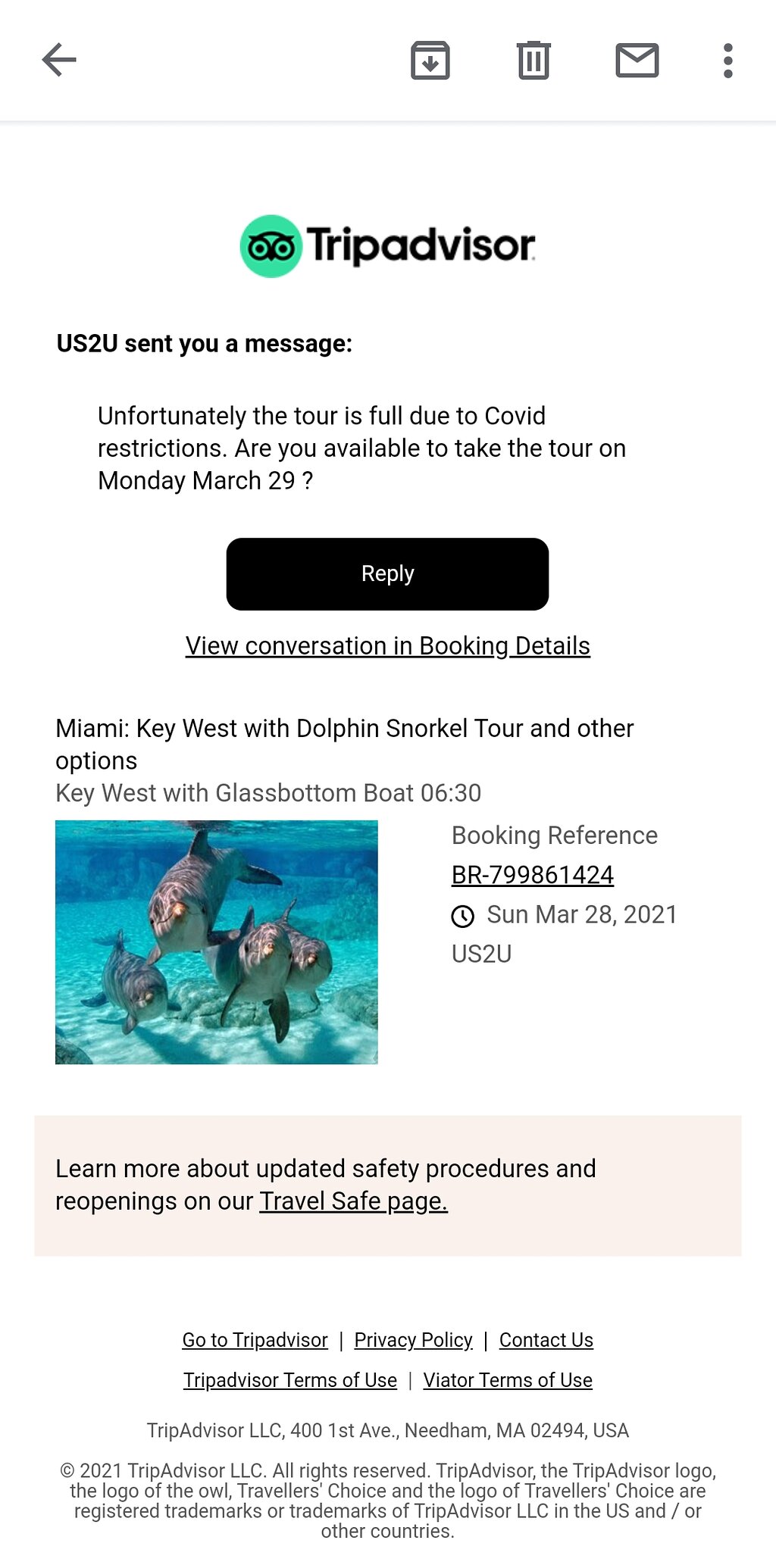Archive this email

(x=430, y=61)
